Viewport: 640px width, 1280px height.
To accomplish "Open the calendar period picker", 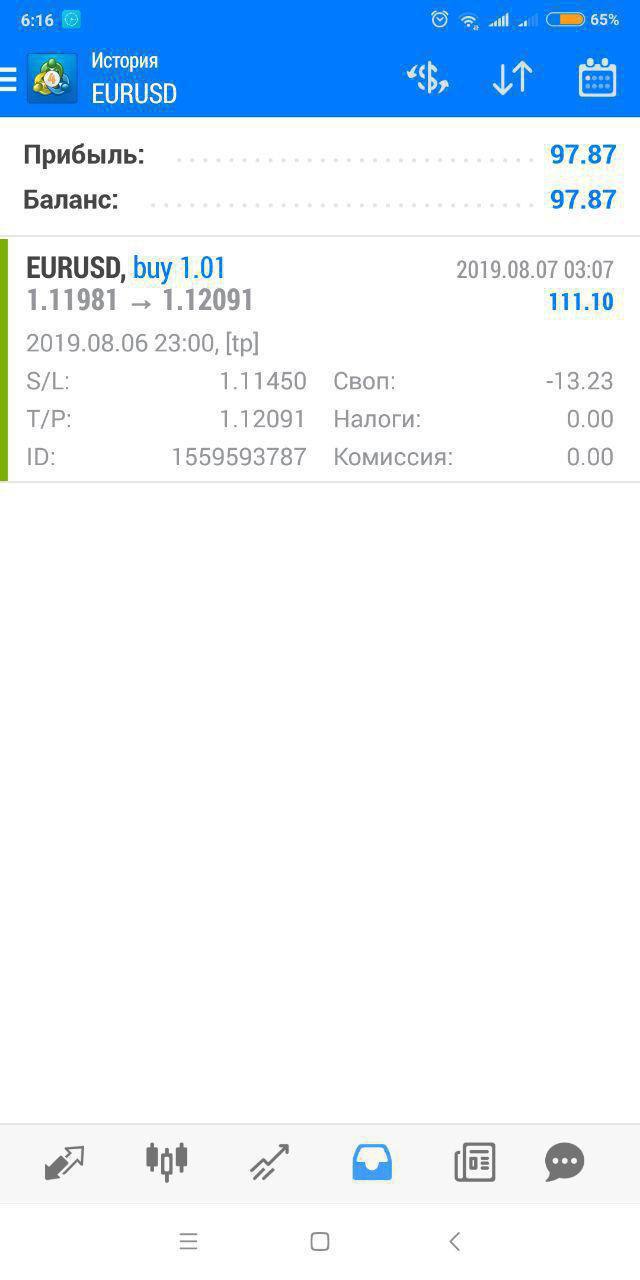I will tap(597, 78).
